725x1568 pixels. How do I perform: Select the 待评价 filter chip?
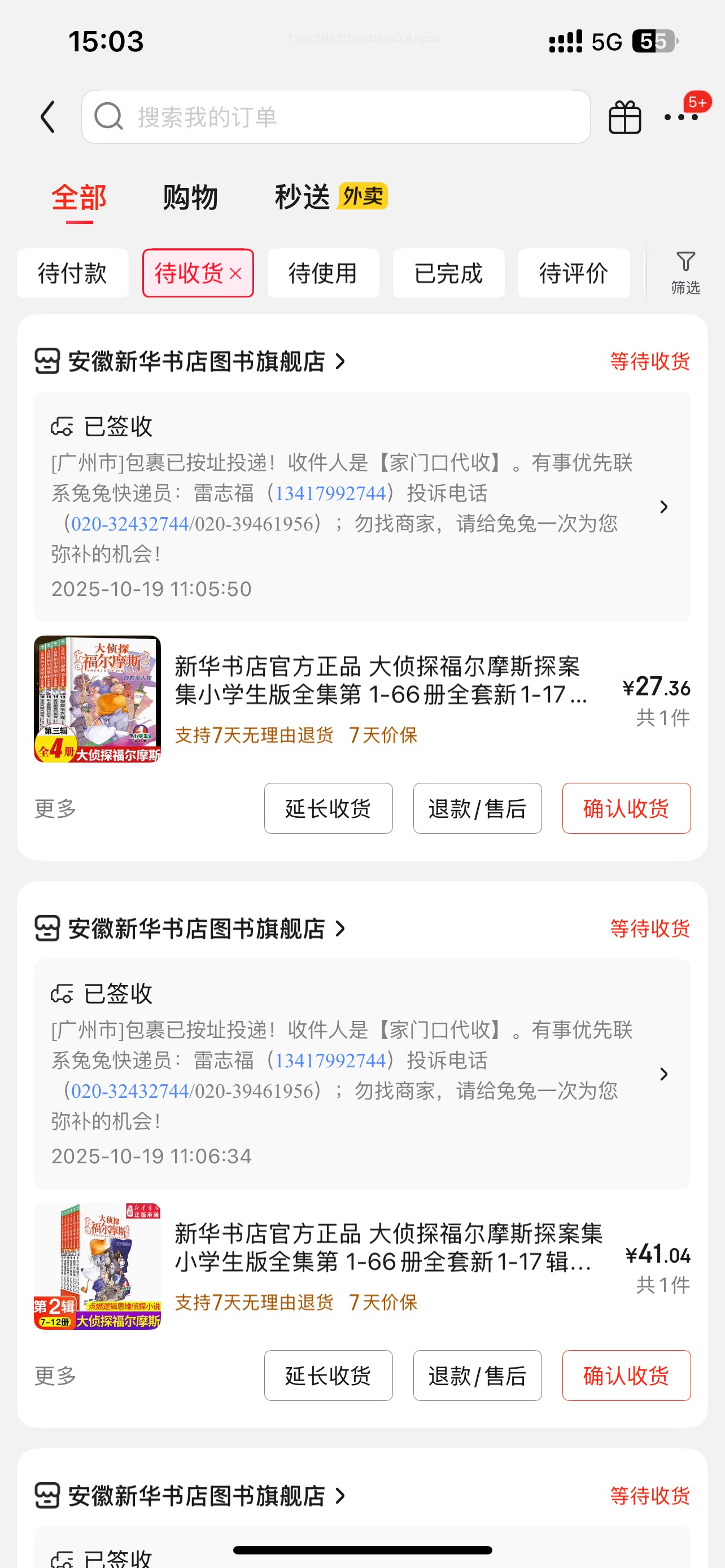574,273
